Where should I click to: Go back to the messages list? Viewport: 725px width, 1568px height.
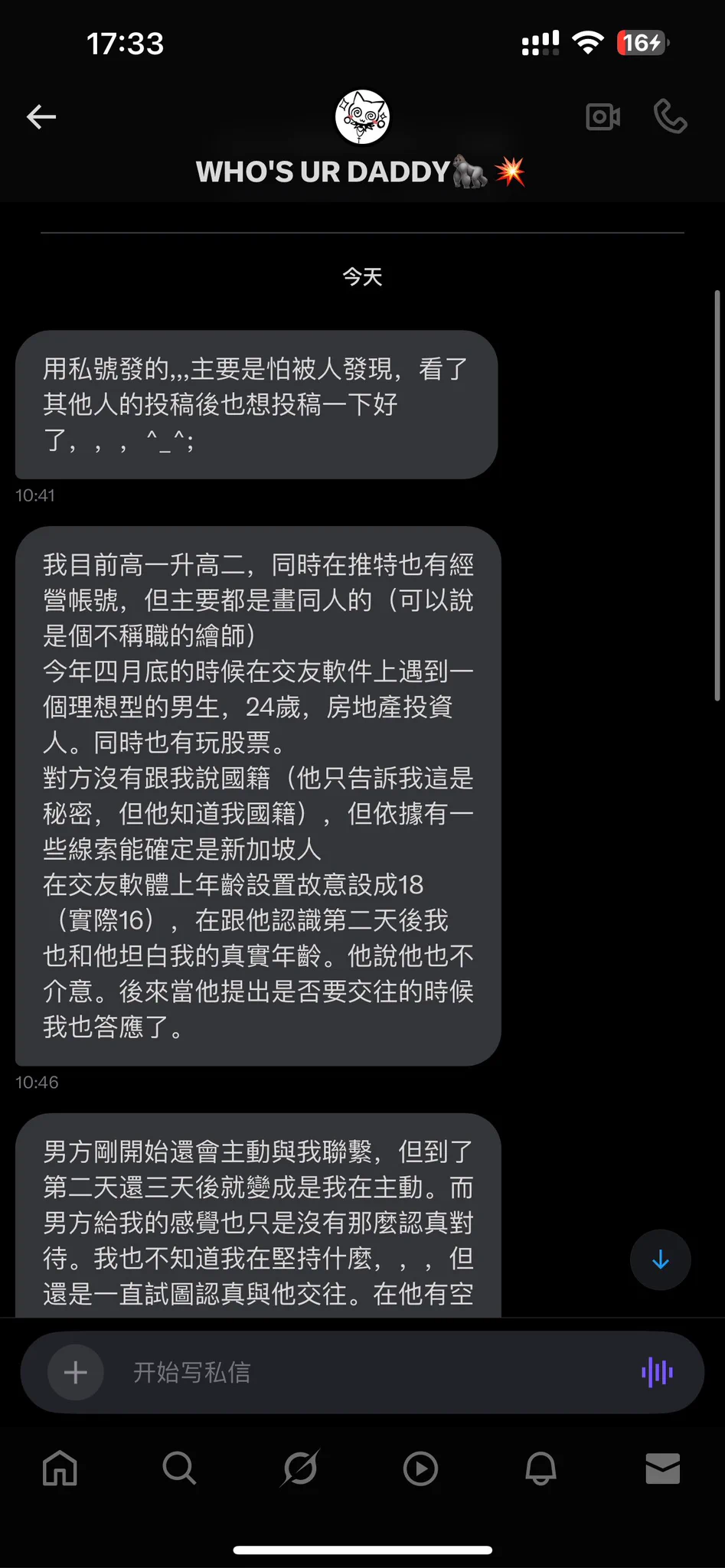(x=41, y=117)
